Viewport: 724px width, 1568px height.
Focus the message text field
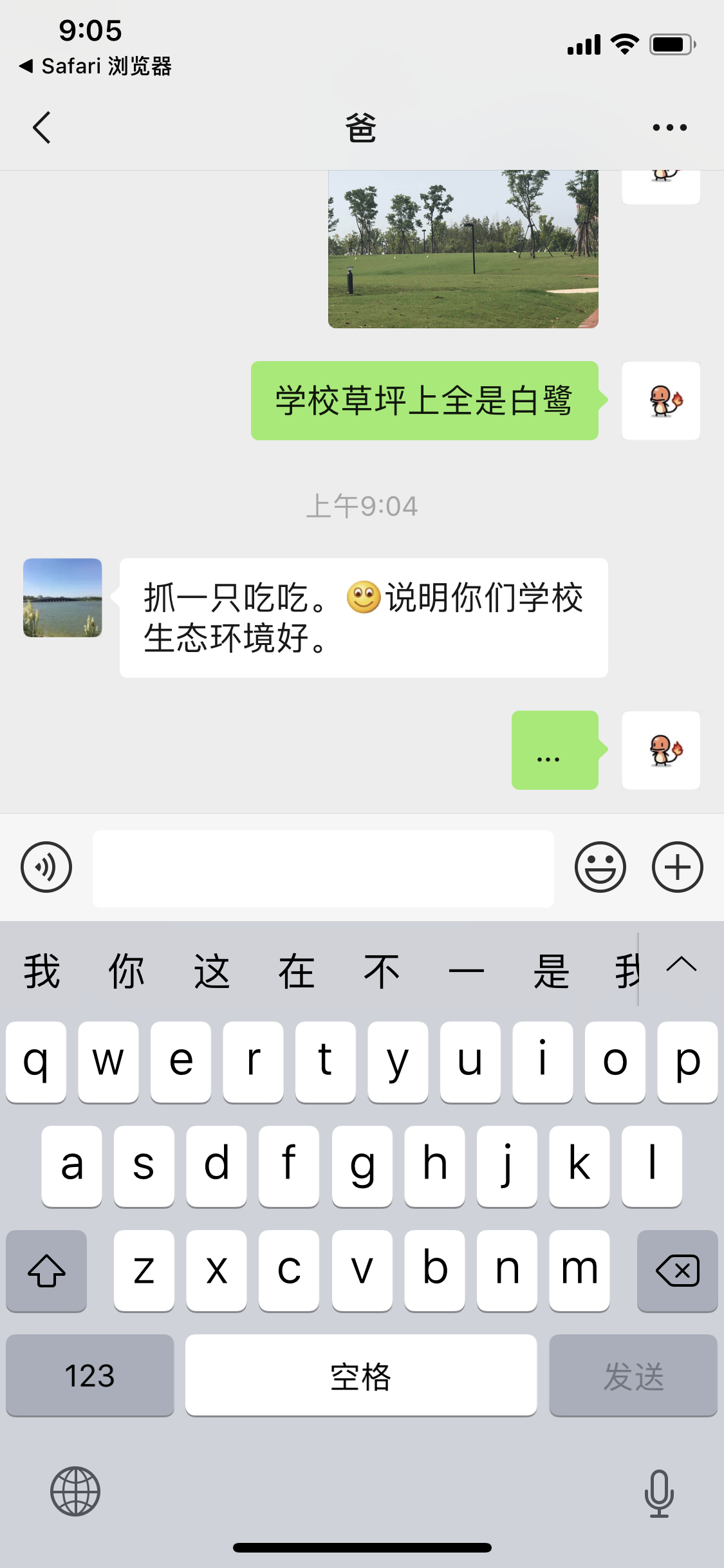click(x=323, y=868)
